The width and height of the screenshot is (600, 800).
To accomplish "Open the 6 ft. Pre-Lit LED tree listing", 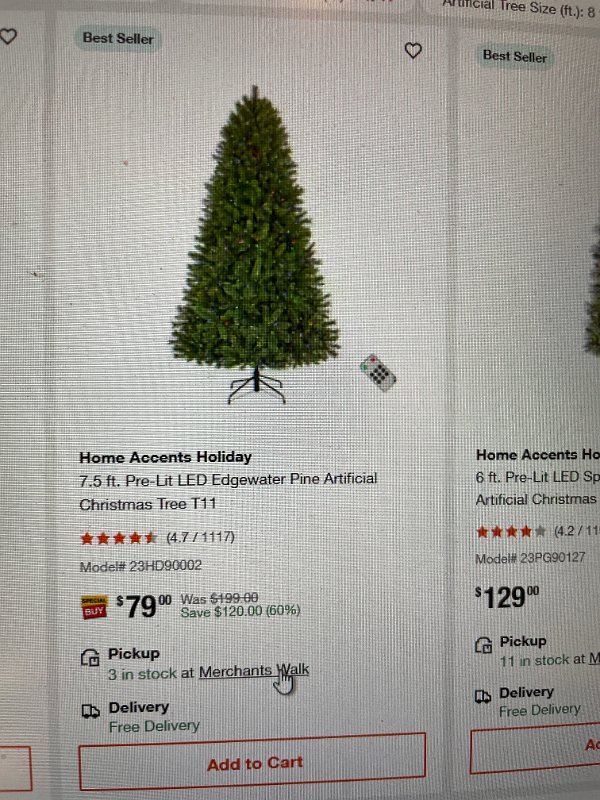I will point(536,489).
